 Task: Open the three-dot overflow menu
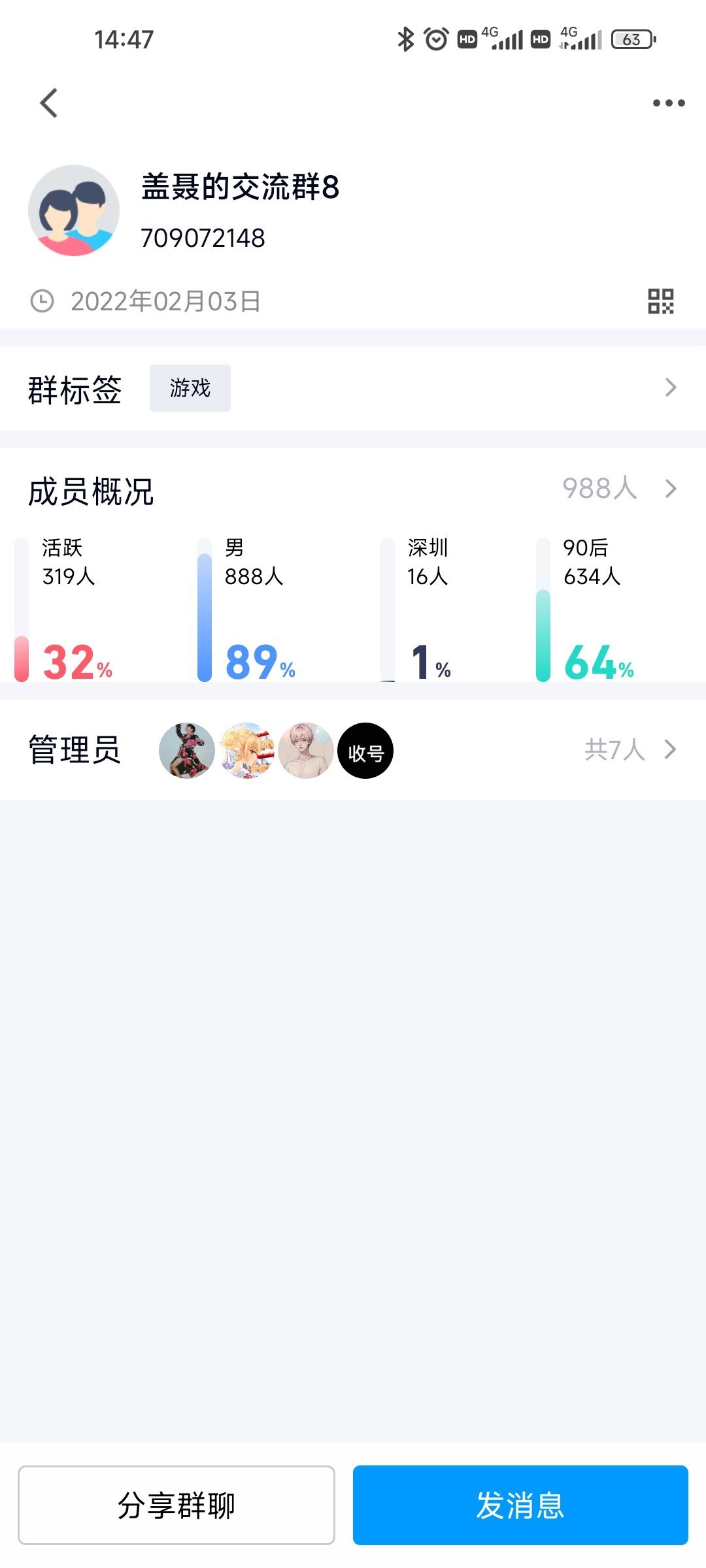(x=669, y=103)
